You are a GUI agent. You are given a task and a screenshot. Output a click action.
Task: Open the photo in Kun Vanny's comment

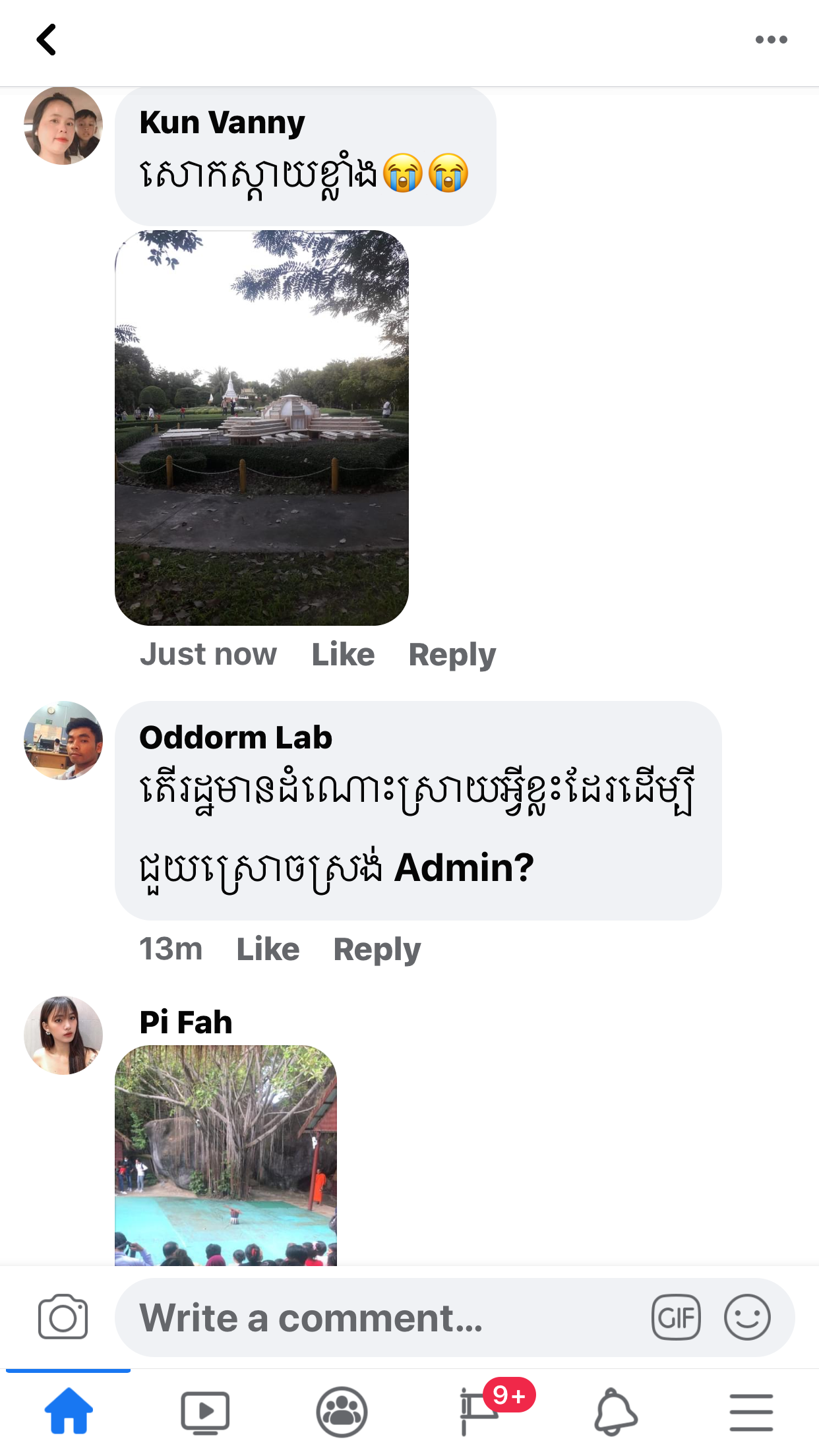(262, 427)
